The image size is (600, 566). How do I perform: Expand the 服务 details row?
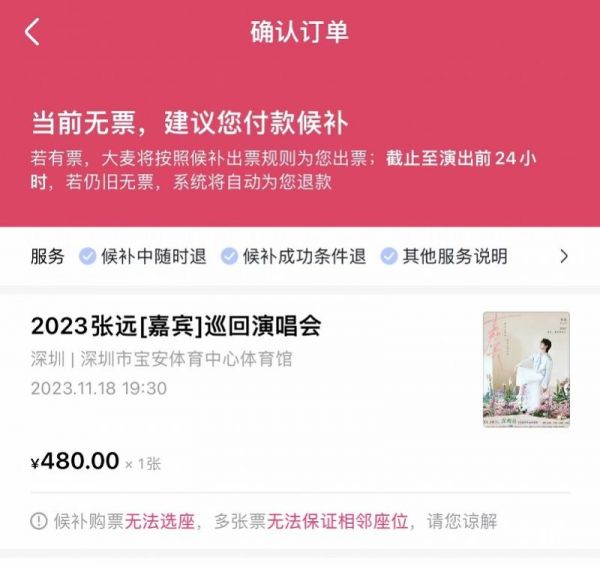563,256
